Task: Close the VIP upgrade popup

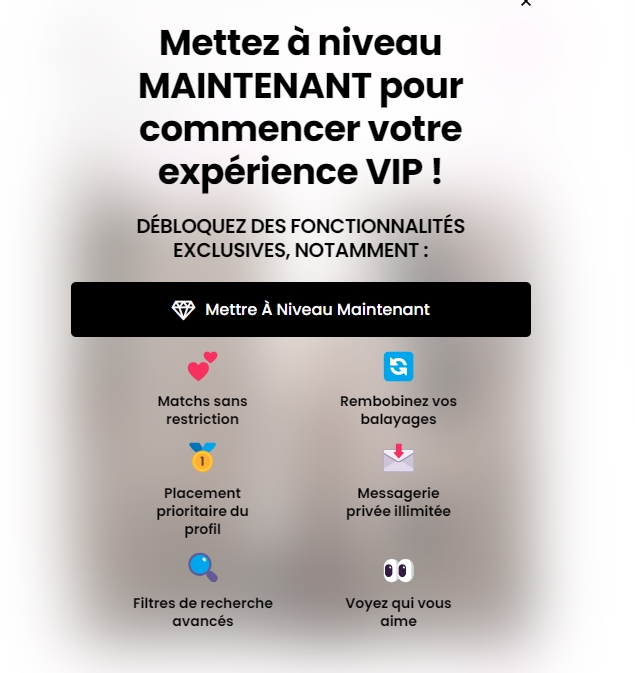Action: [x=526, y=3]
